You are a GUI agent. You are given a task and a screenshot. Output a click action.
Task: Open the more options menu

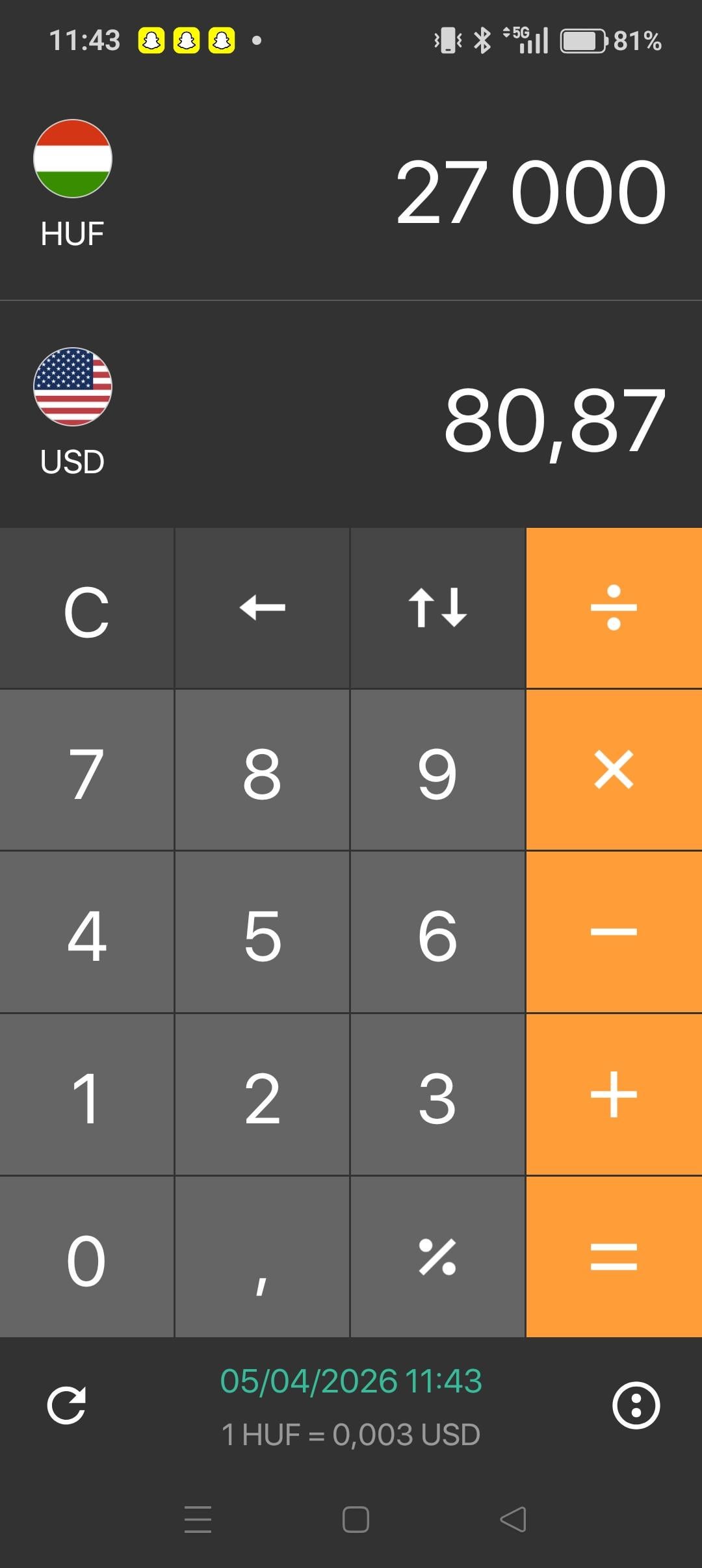[636, 1405]
